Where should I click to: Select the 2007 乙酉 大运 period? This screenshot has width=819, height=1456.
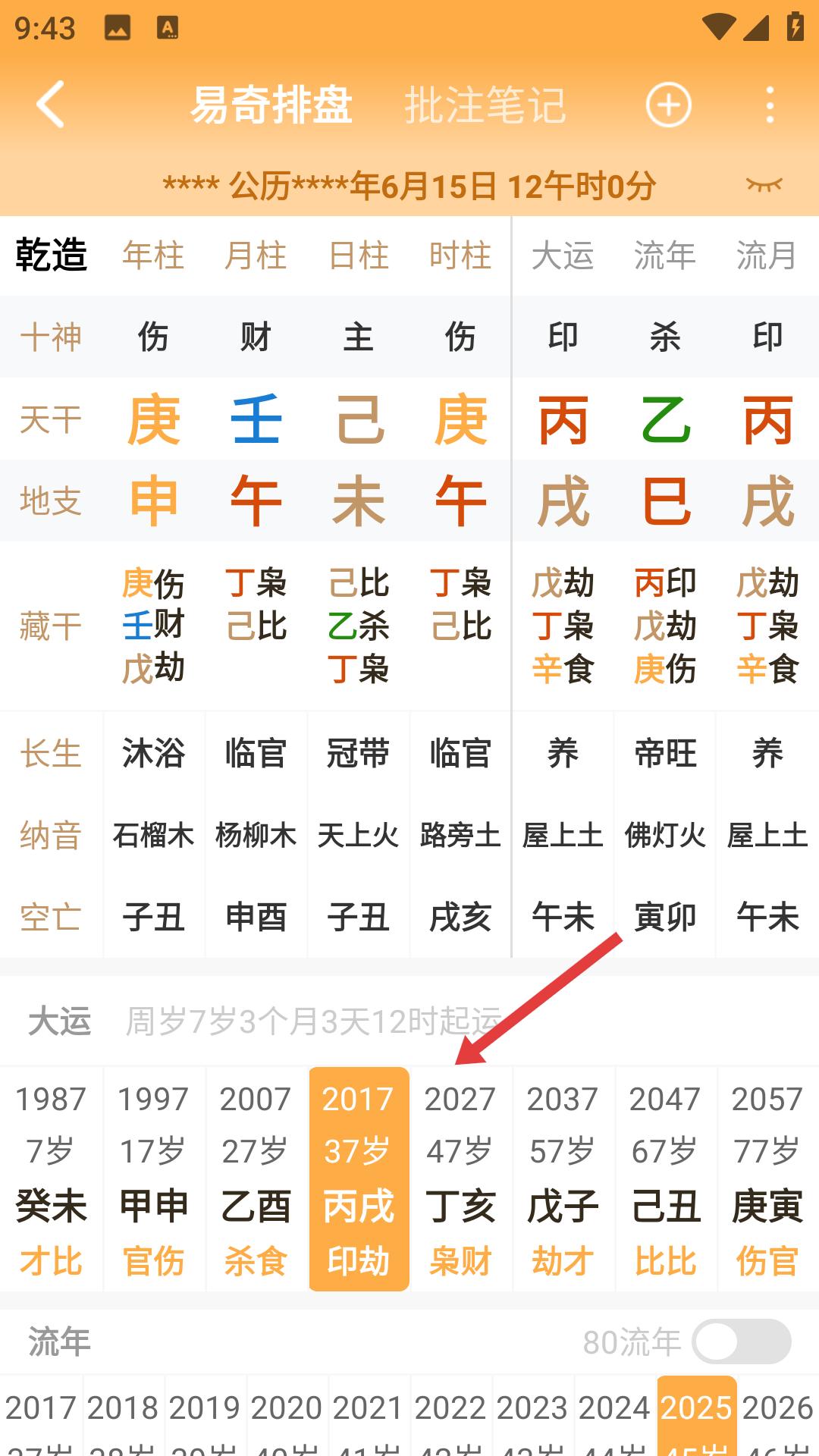coord(256,1178)
